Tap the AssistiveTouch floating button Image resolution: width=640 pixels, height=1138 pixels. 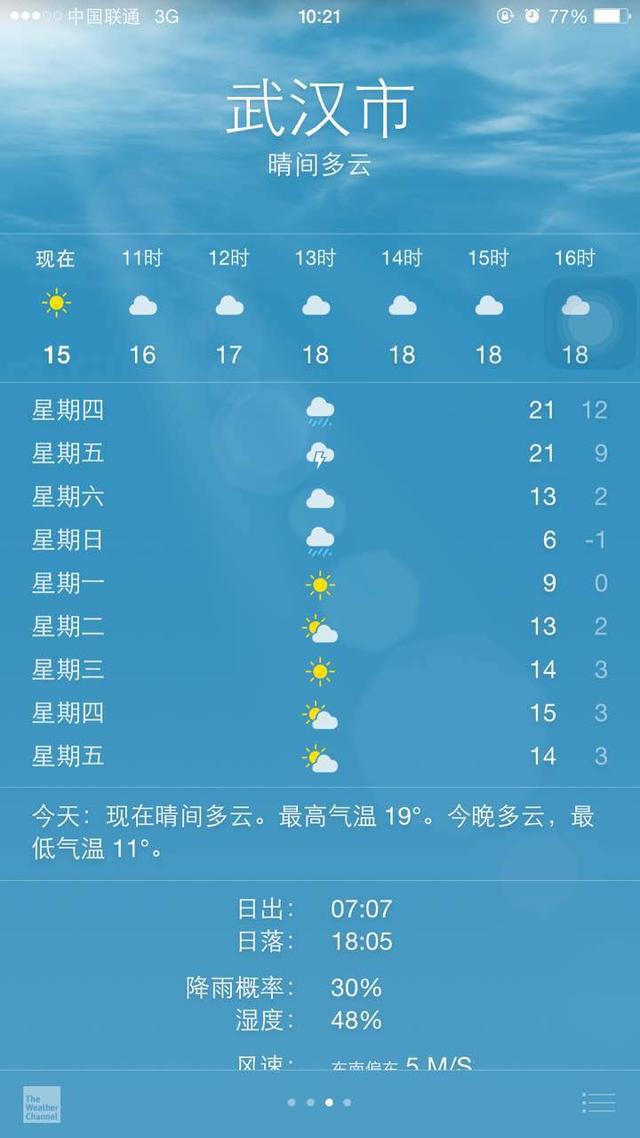(590, 324)
